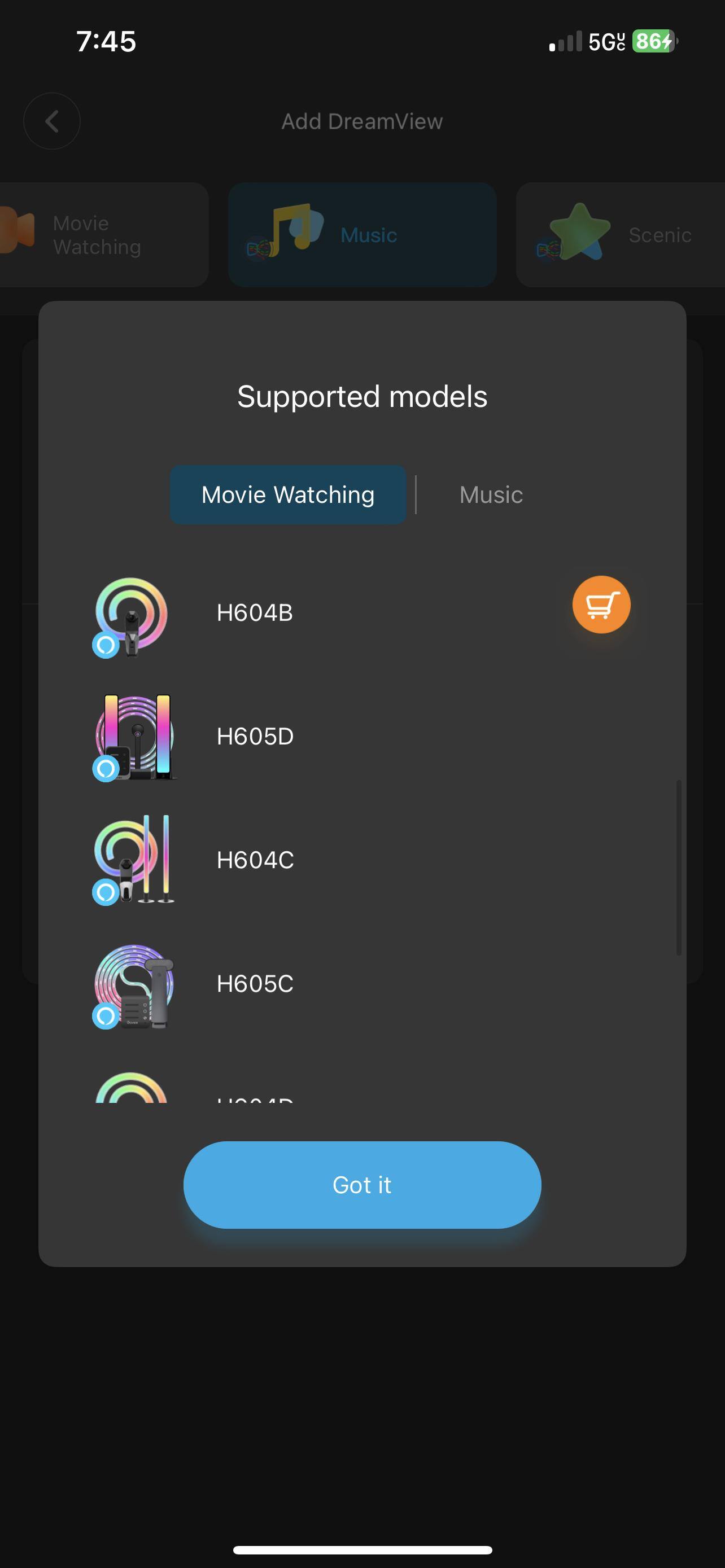Tap the Got it button
The width and height of the screenshot is (725, 1568).
(362, 1185)
